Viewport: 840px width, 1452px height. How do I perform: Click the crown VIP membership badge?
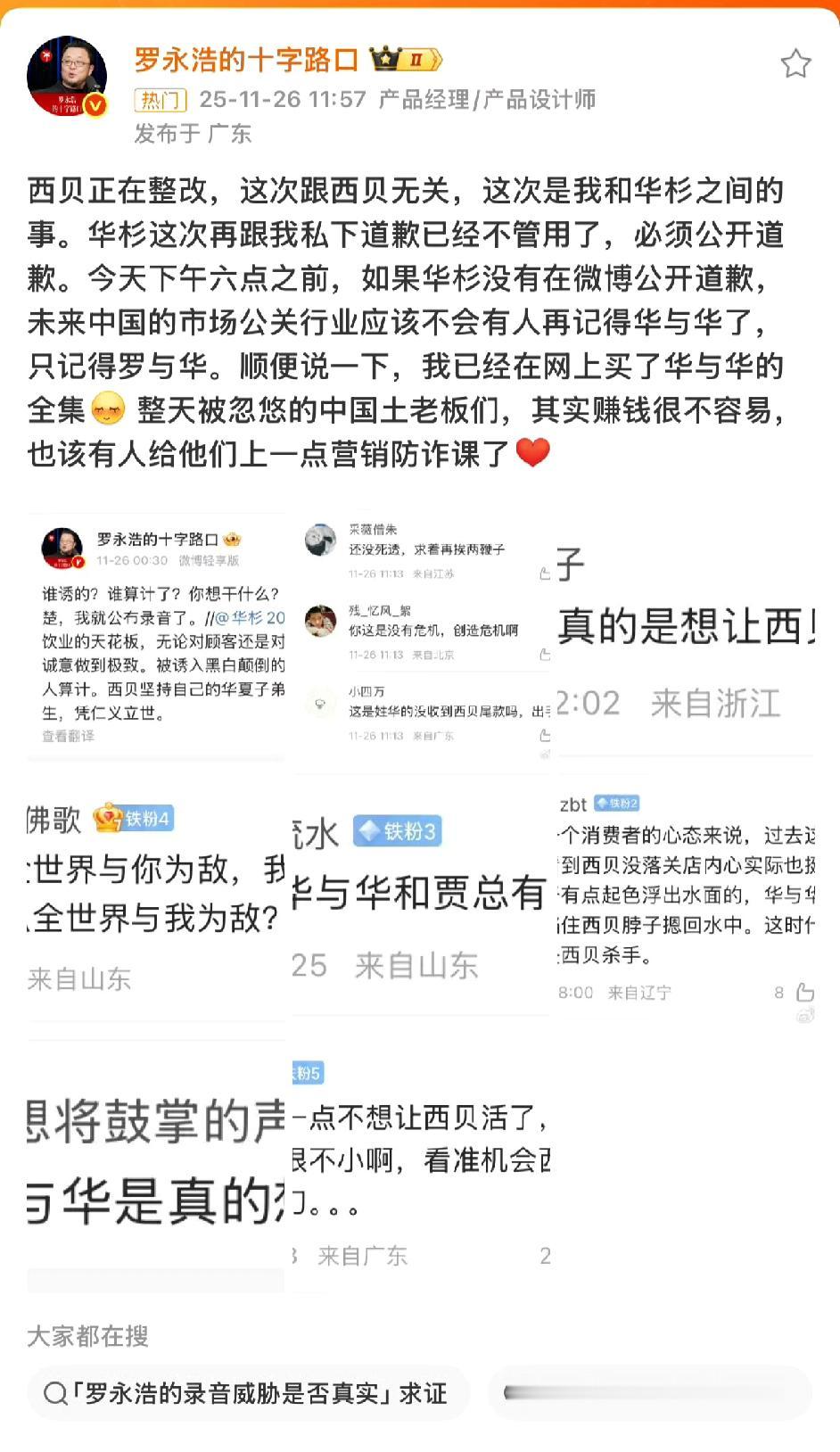tap(387, 59)
